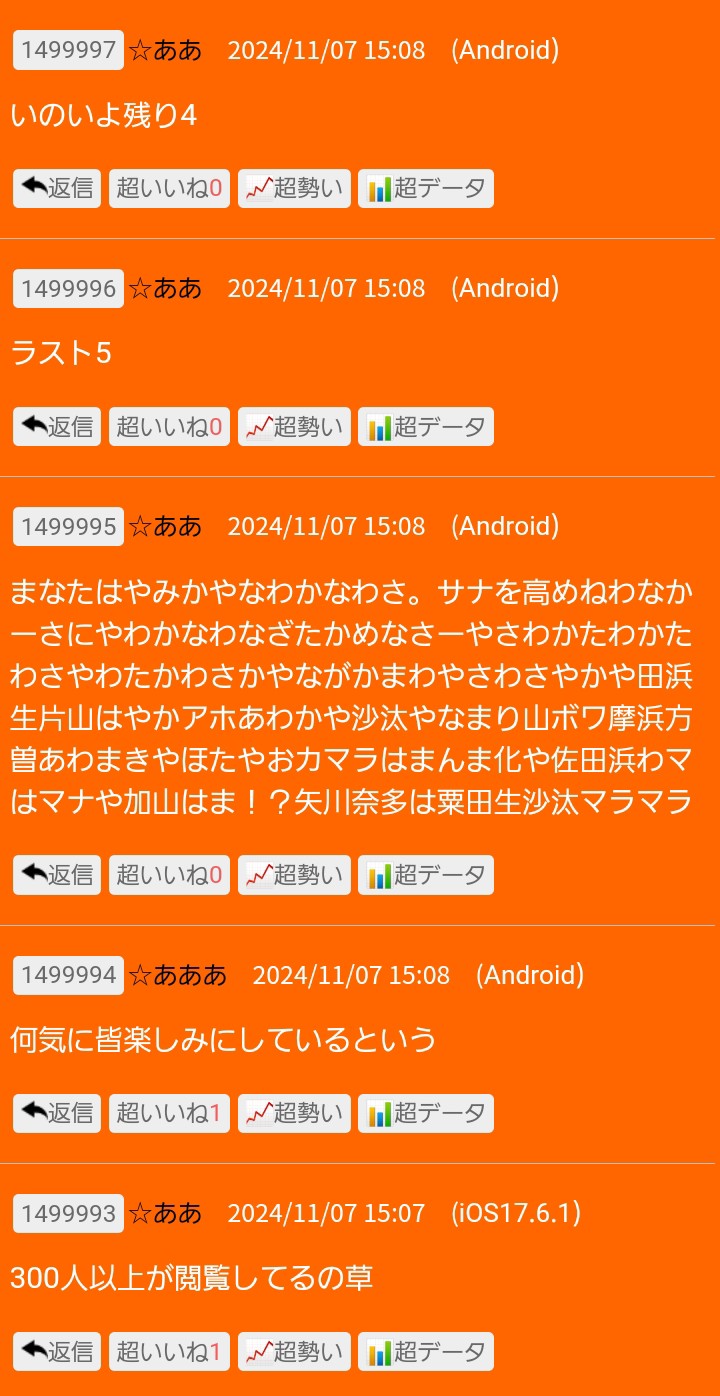Open 超勢い for post 1499993
The image size is (720, 1396).
point(294,1352)
